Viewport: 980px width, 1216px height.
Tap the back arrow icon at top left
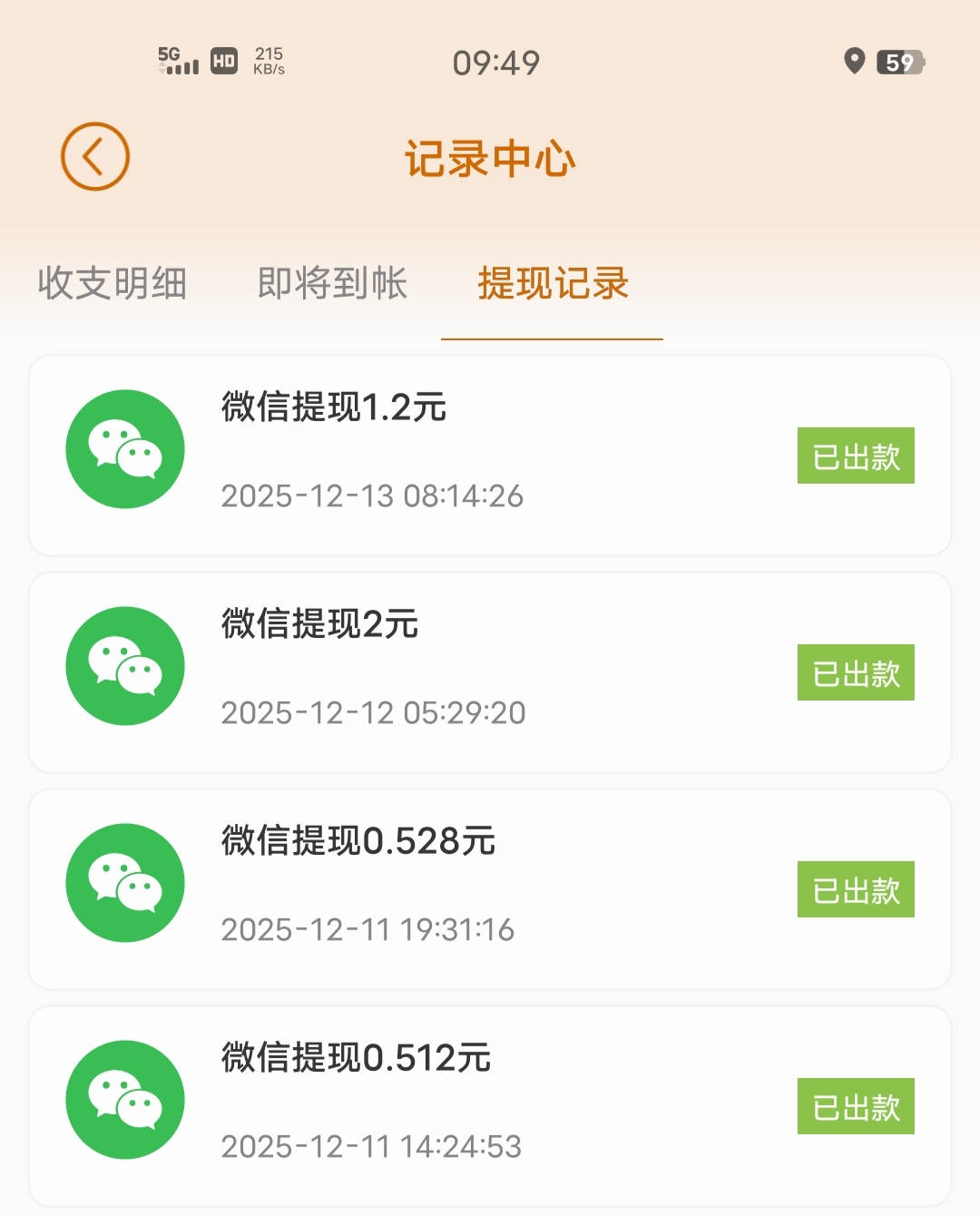pos(93,156)
